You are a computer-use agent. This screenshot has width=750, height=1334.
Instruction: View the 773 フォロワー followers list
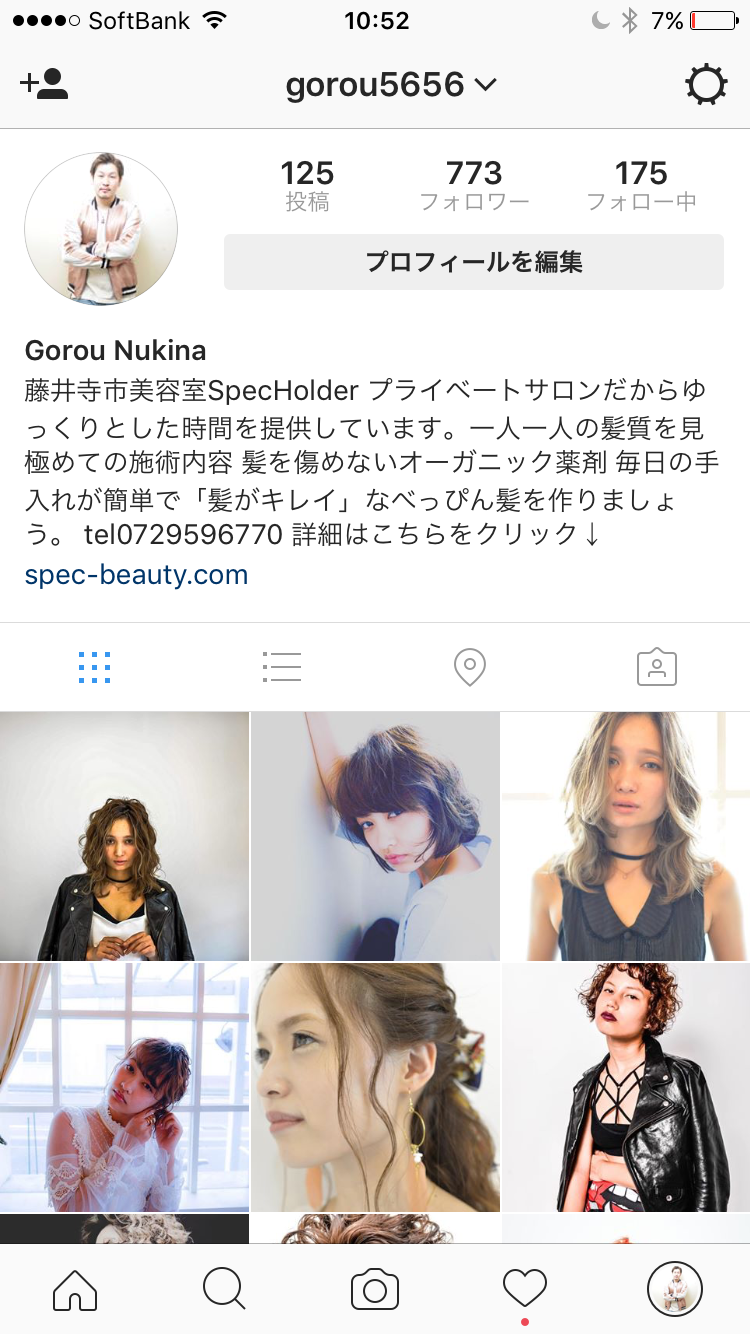point(474,186)
